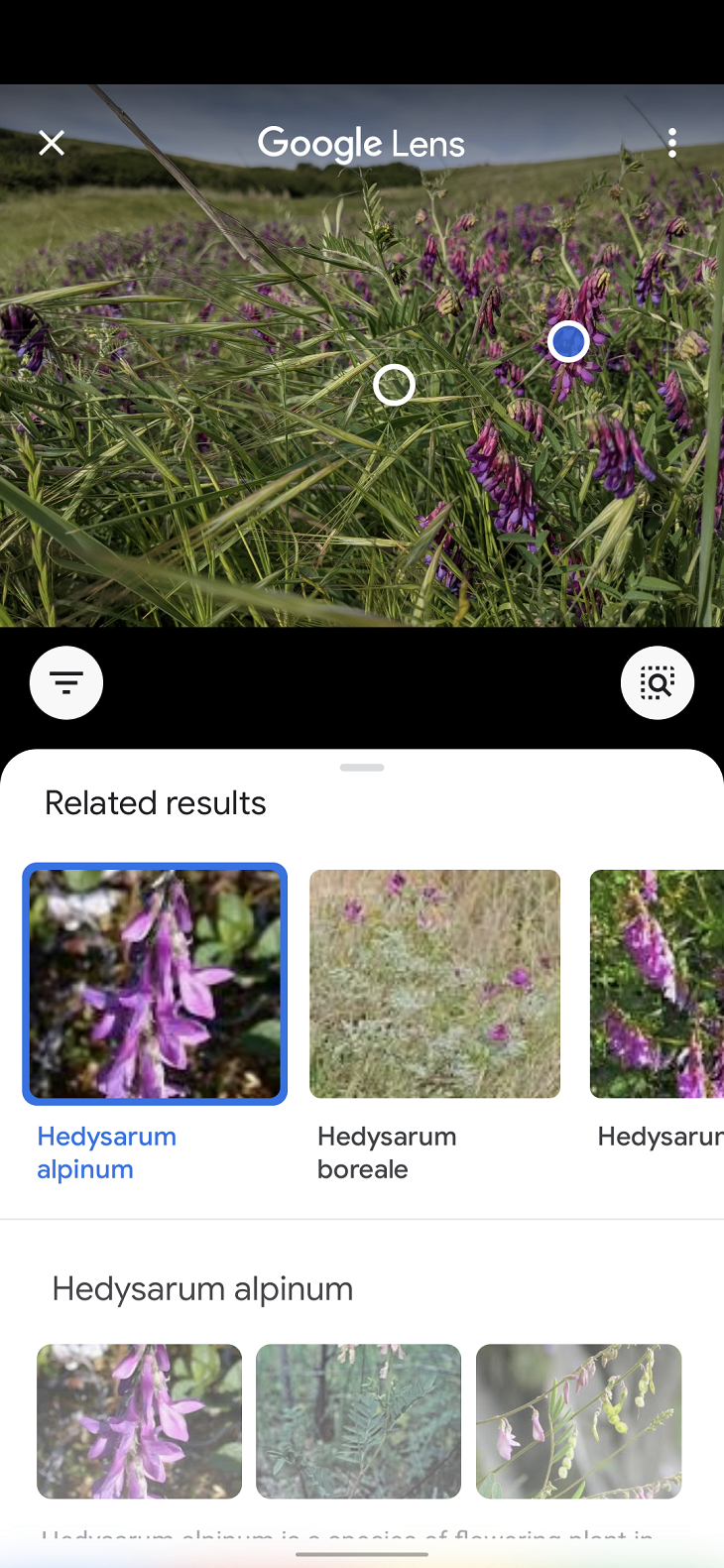Tap the Google Lens logo text
724x1568 pixels.
tap(362, 143)
